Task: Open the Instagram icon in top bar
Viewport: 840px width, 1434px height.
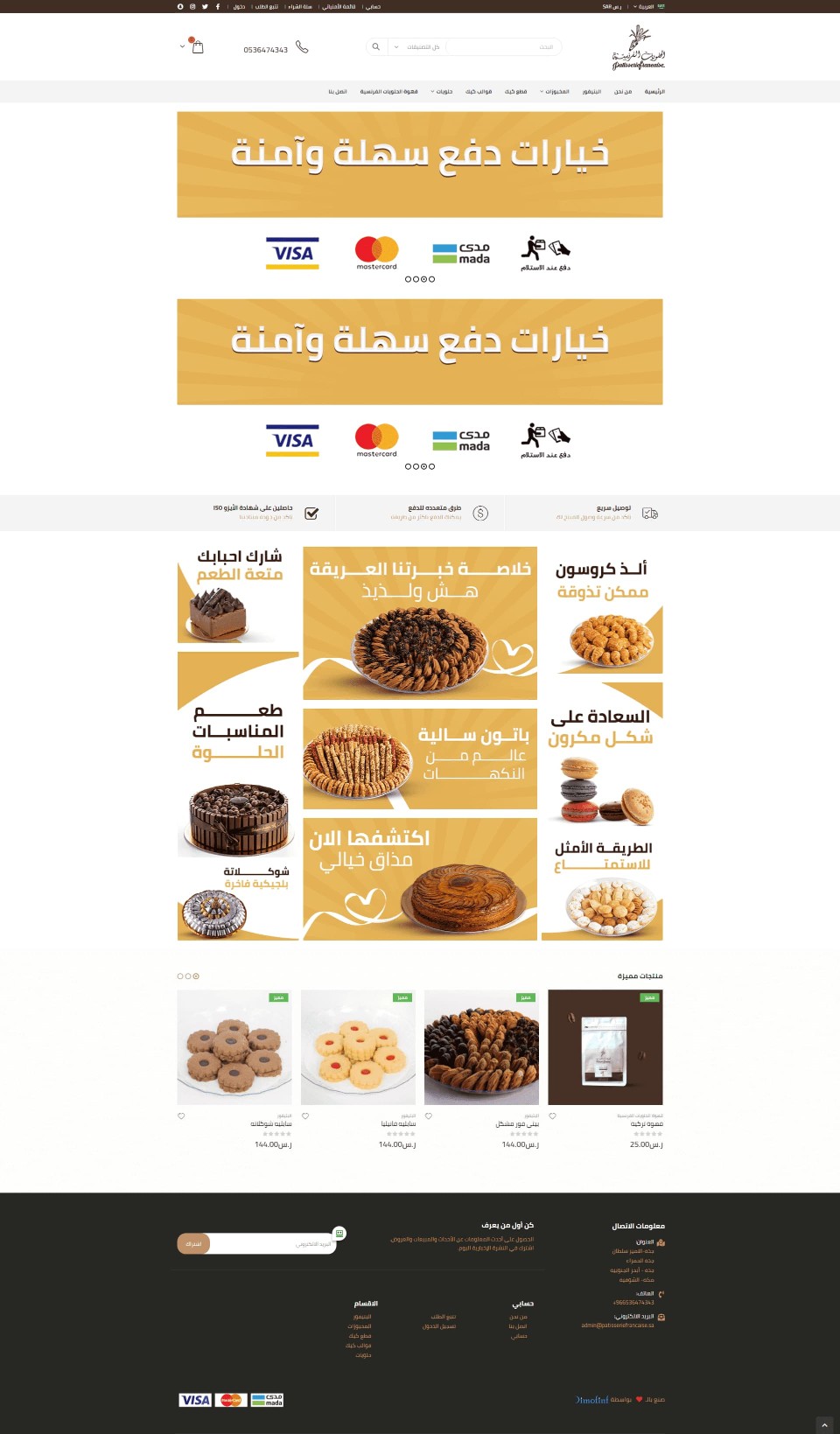Action: [x=192, y=6]
